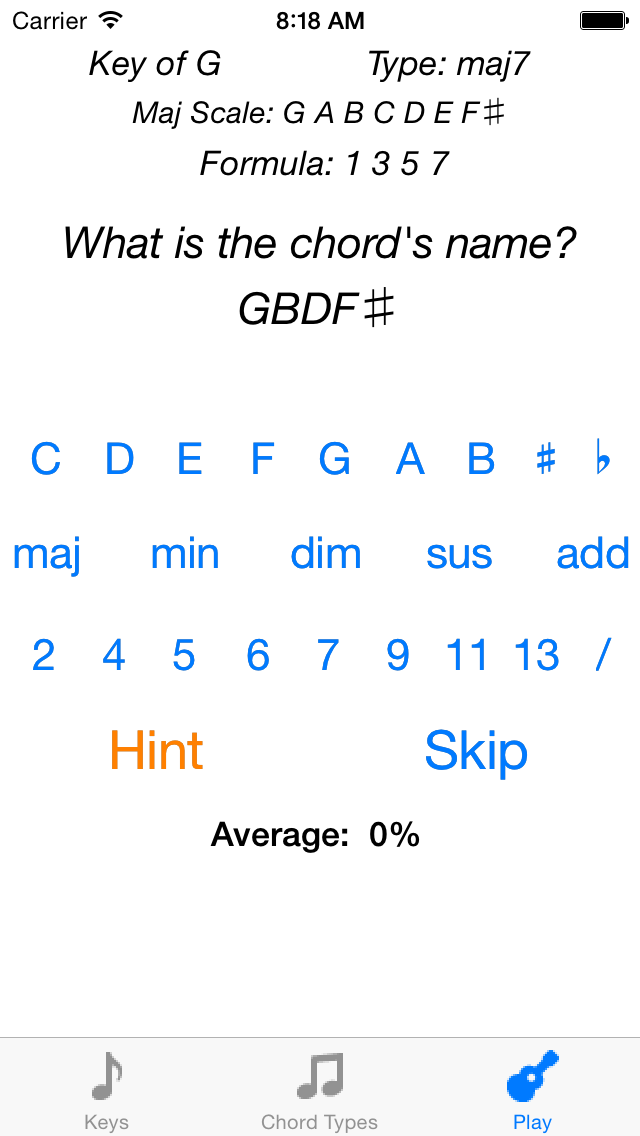Tap the C note button
Screen dimensions: 640x1136
pos(46,459)
